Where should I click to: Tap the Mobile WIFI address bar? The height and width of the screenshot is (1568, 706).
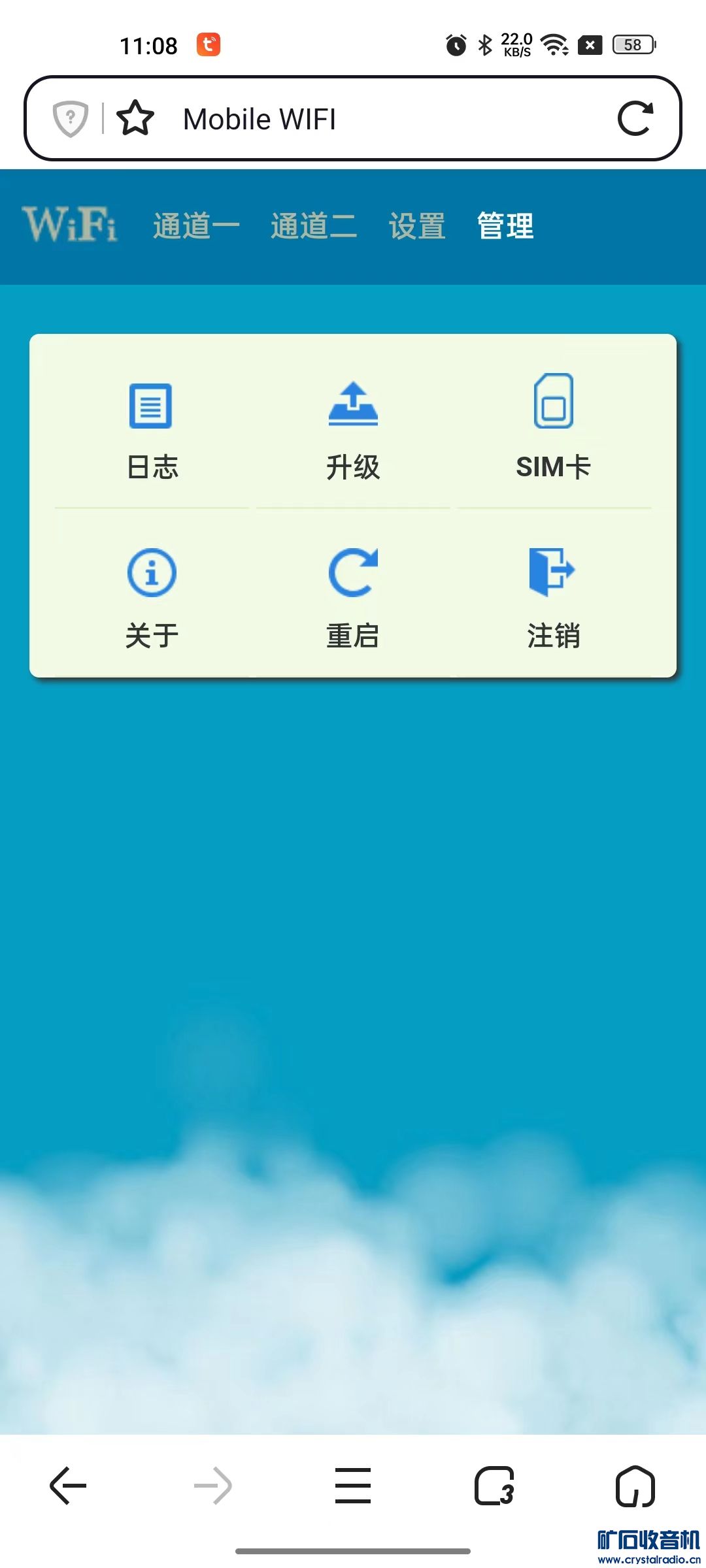point(366,119)
